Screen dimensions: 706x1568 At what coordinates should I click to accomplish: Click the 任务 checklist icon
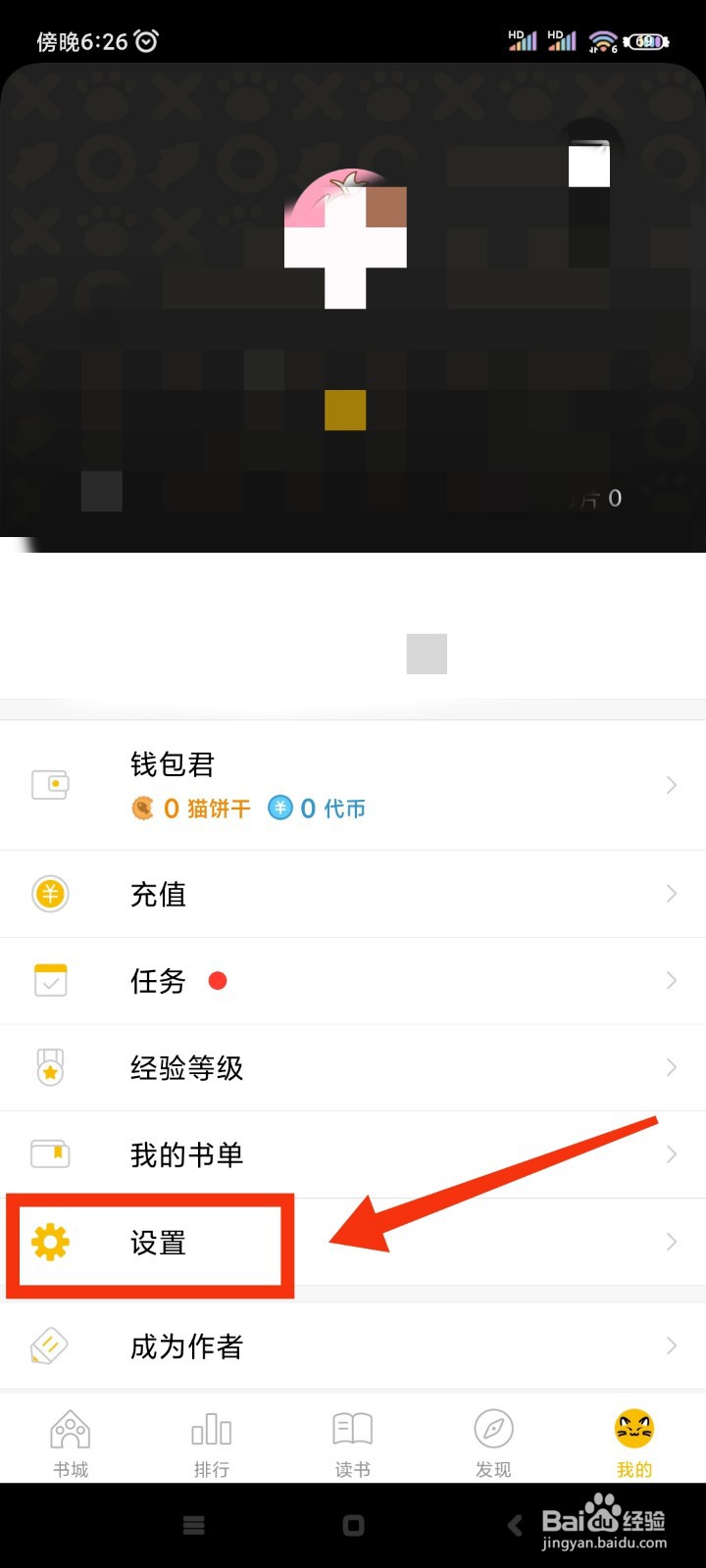50,980
